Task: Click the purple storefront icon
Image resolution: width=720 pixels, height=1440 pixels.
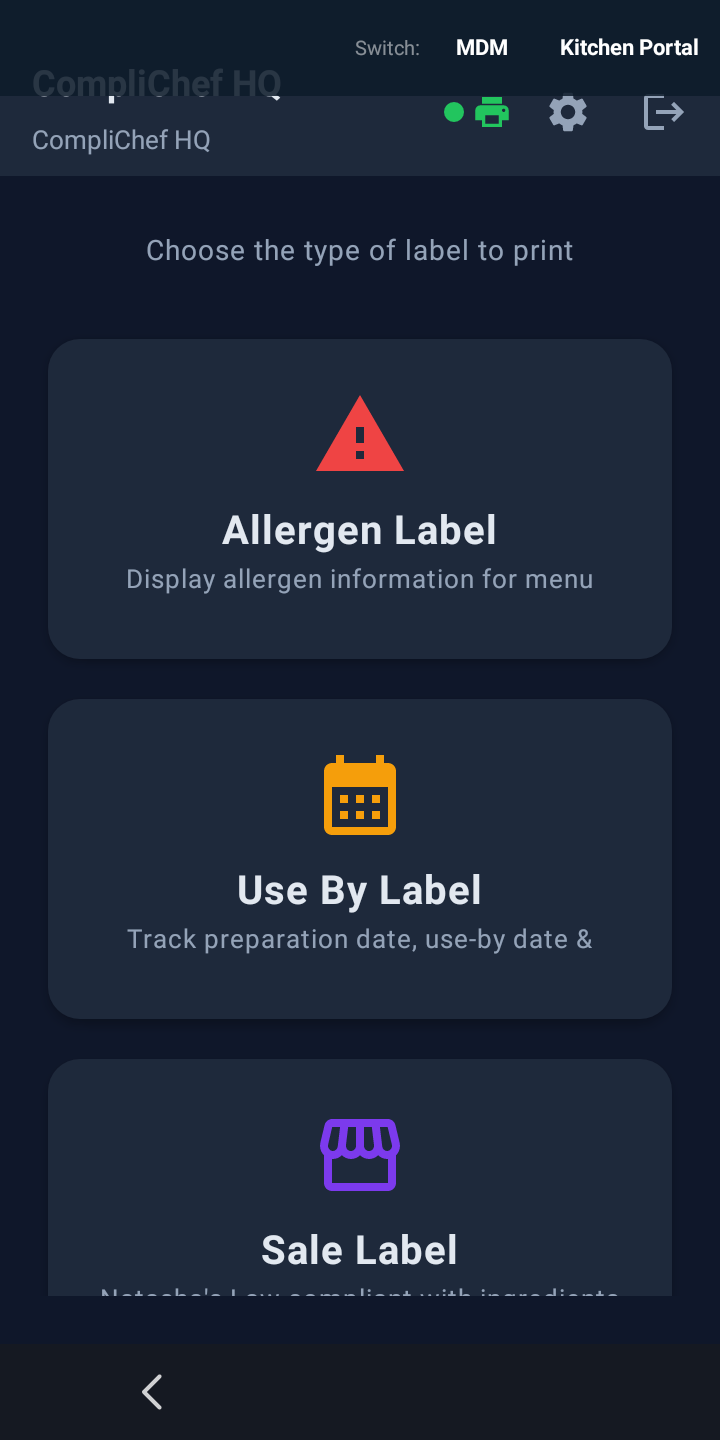Action: 360,1155
